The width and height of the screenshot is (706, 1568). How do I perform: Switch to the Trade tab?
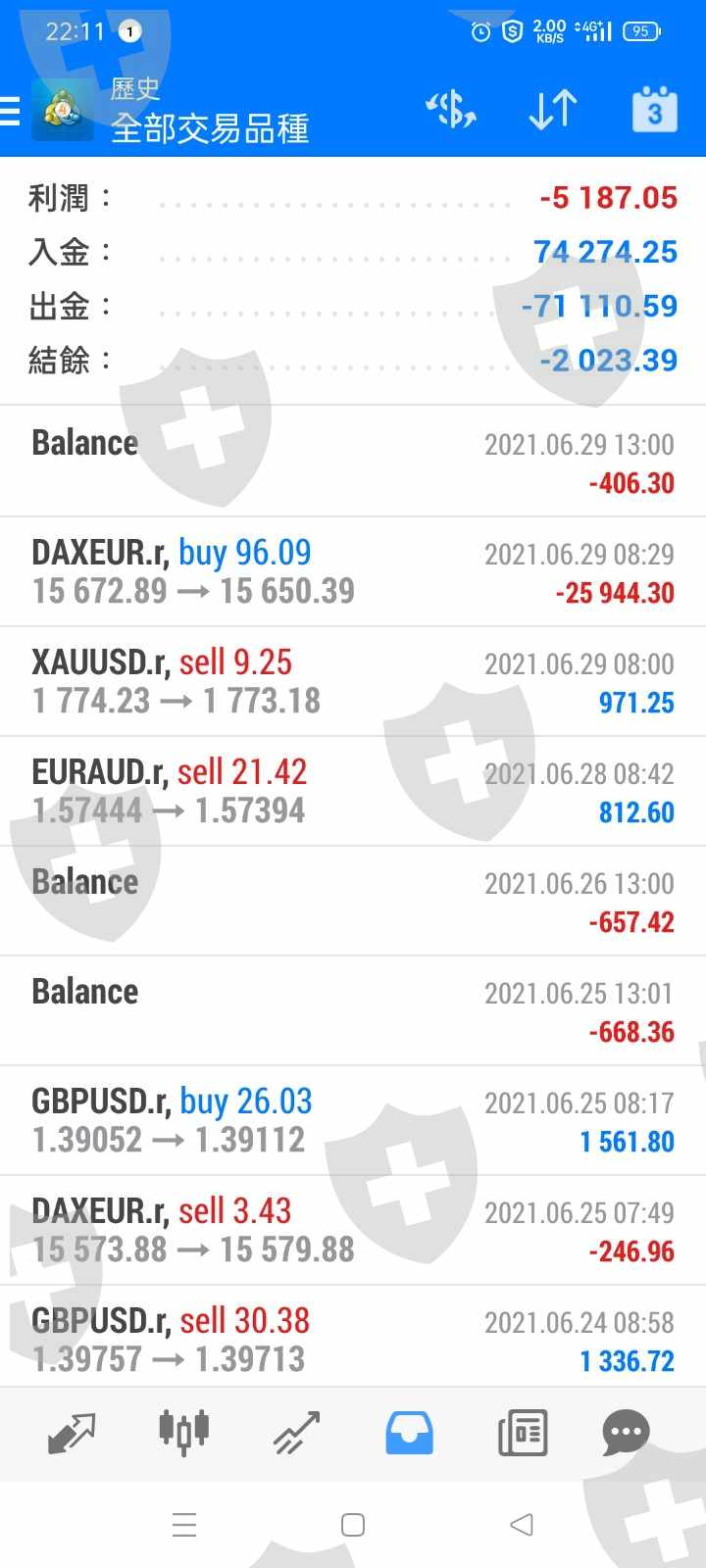click(x=296, y=1433)
